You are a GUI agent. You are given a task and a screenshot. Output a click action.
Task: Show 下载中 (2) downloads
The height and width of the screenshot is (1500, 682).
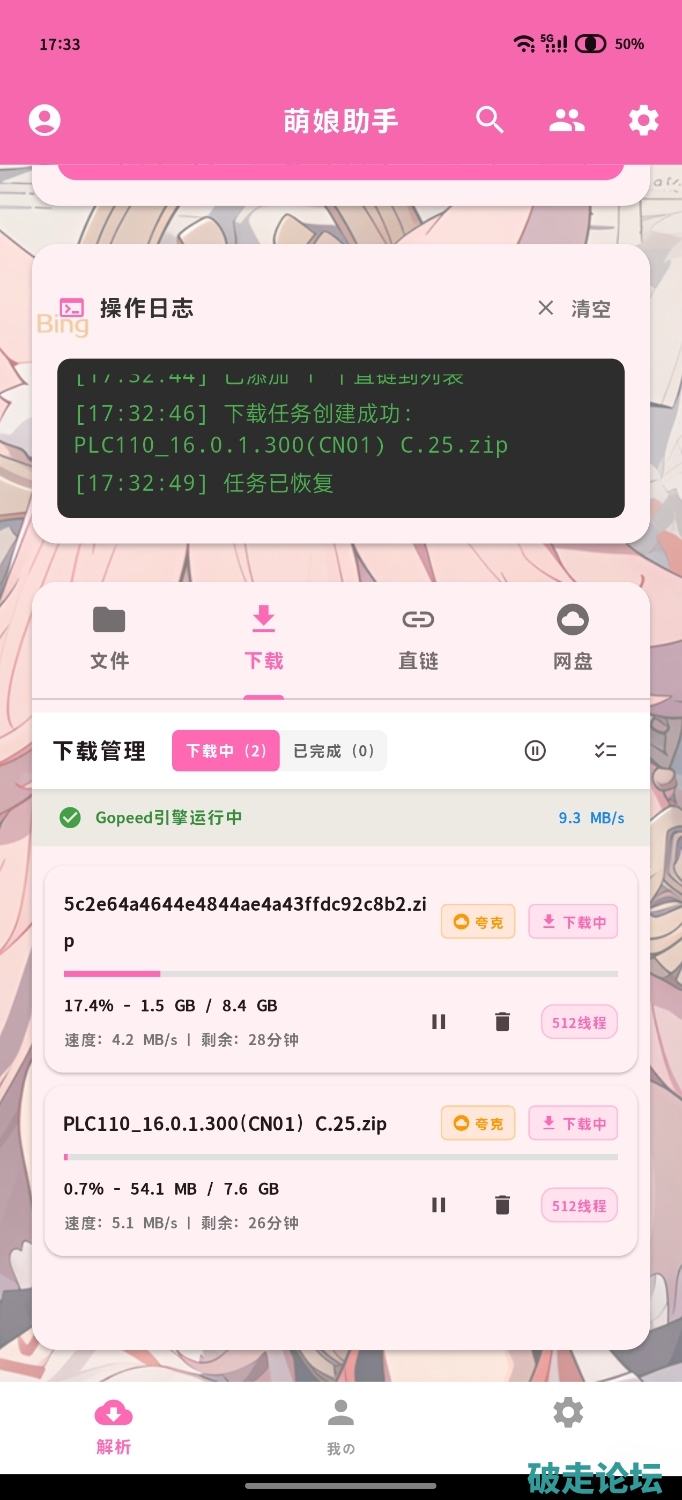point(226,751)
